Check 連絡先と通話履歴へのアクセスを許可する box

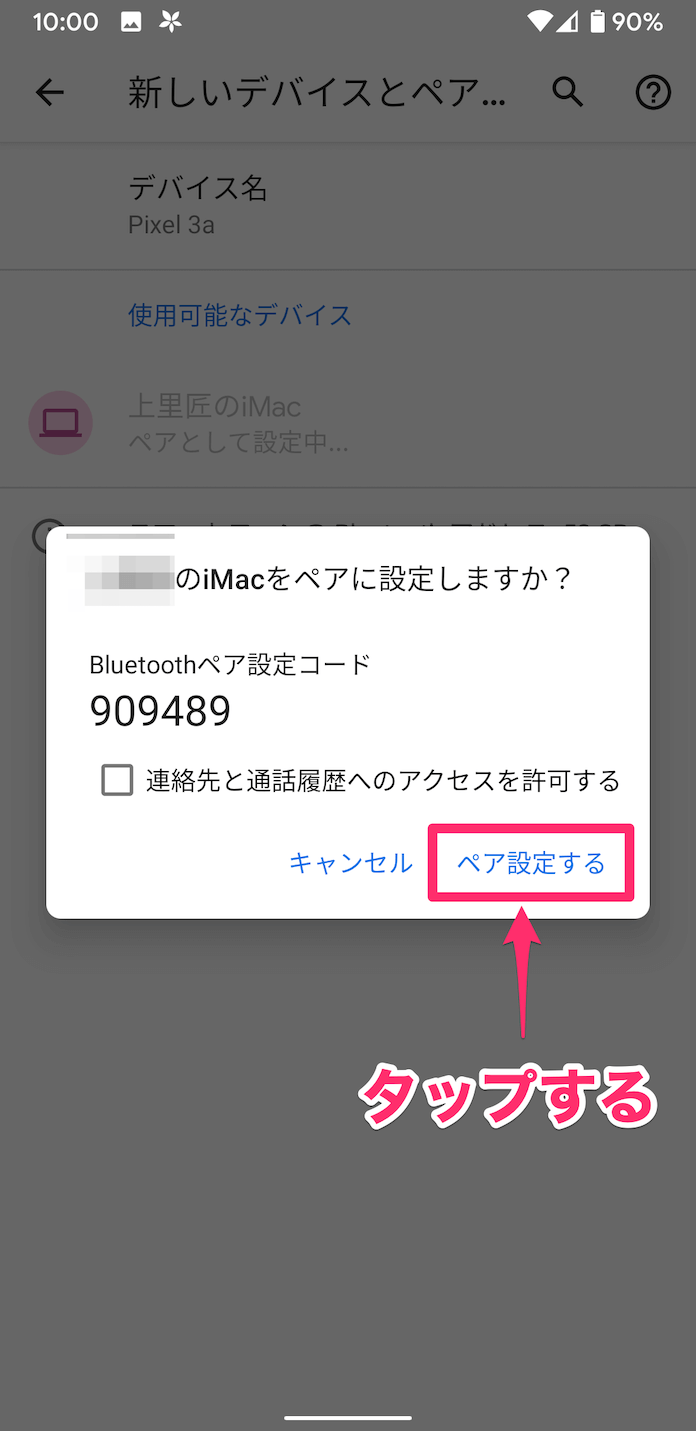(117, 780)
